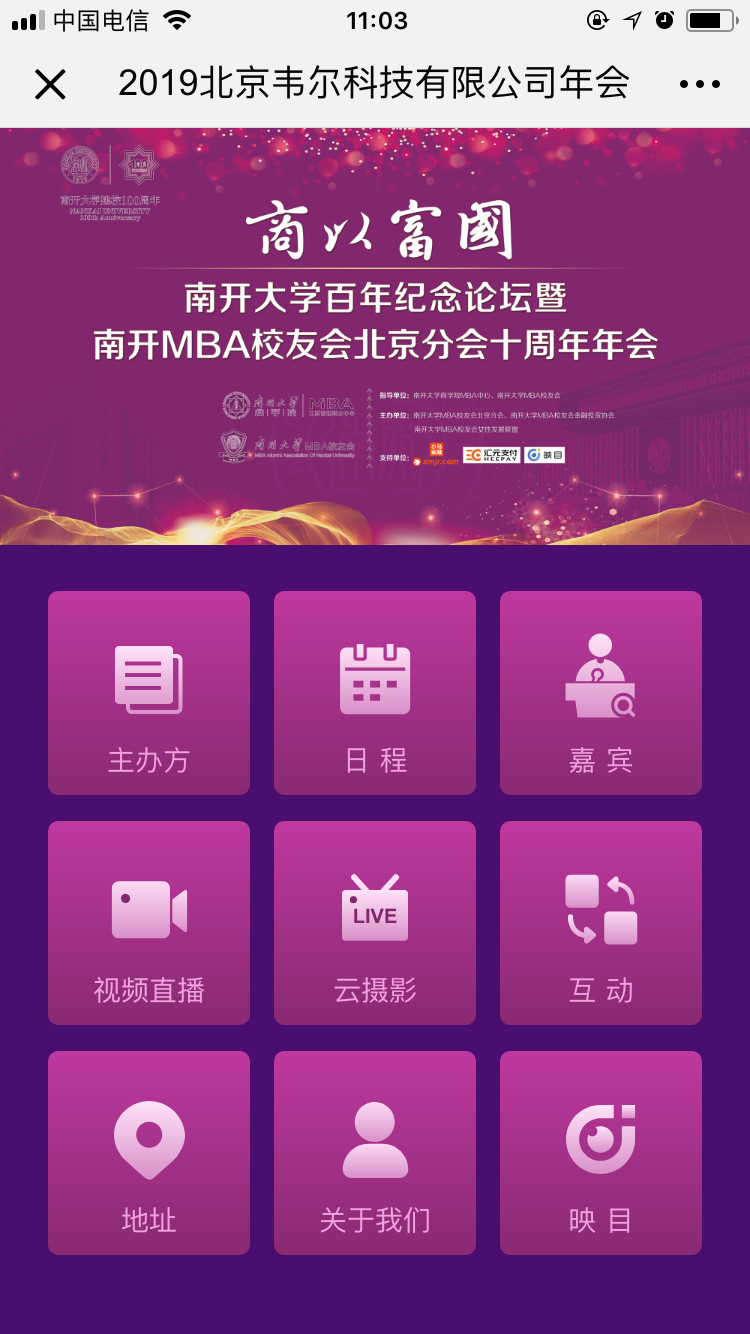
Task: Go to the 互动 interaction page
Action: (601, 923)
